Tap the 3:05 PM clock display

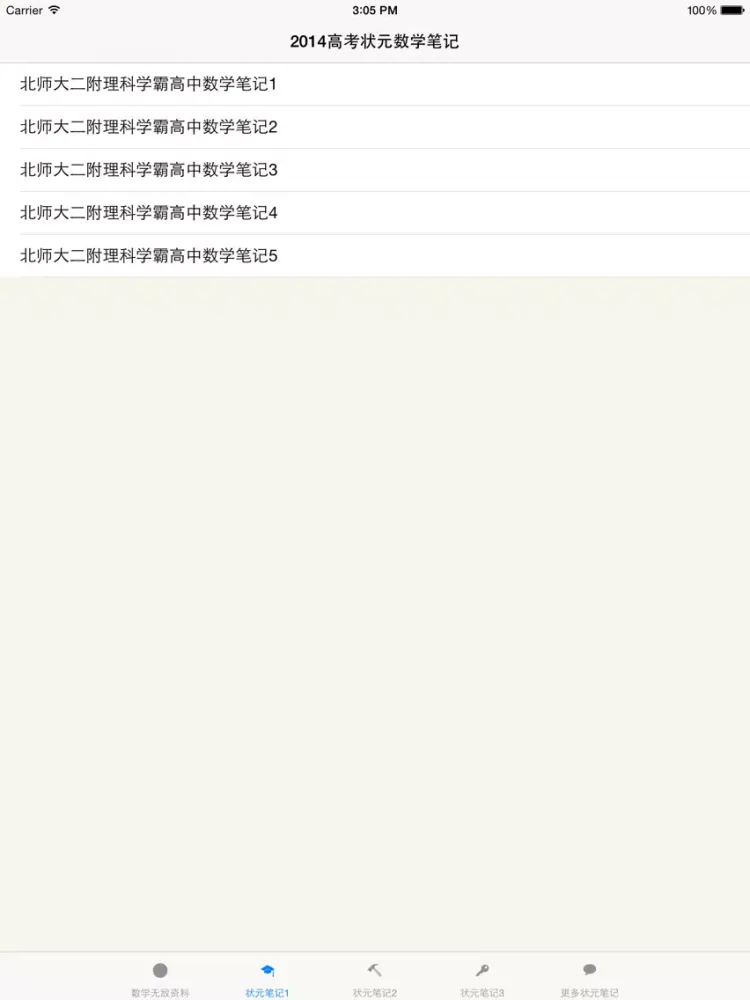tap(375, 10)
